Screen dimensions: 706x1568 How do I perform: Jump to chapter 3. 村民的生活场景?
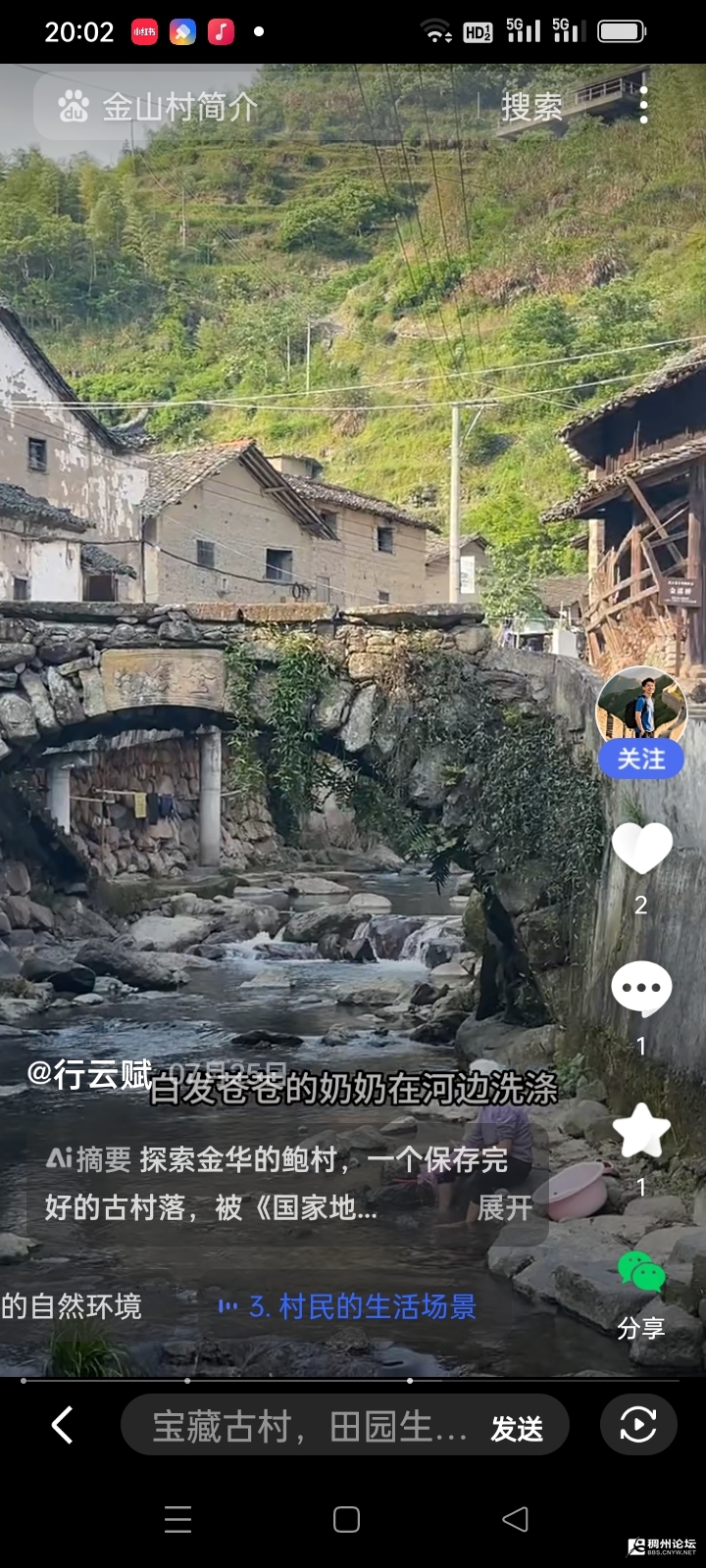[x=361, y=1306]
